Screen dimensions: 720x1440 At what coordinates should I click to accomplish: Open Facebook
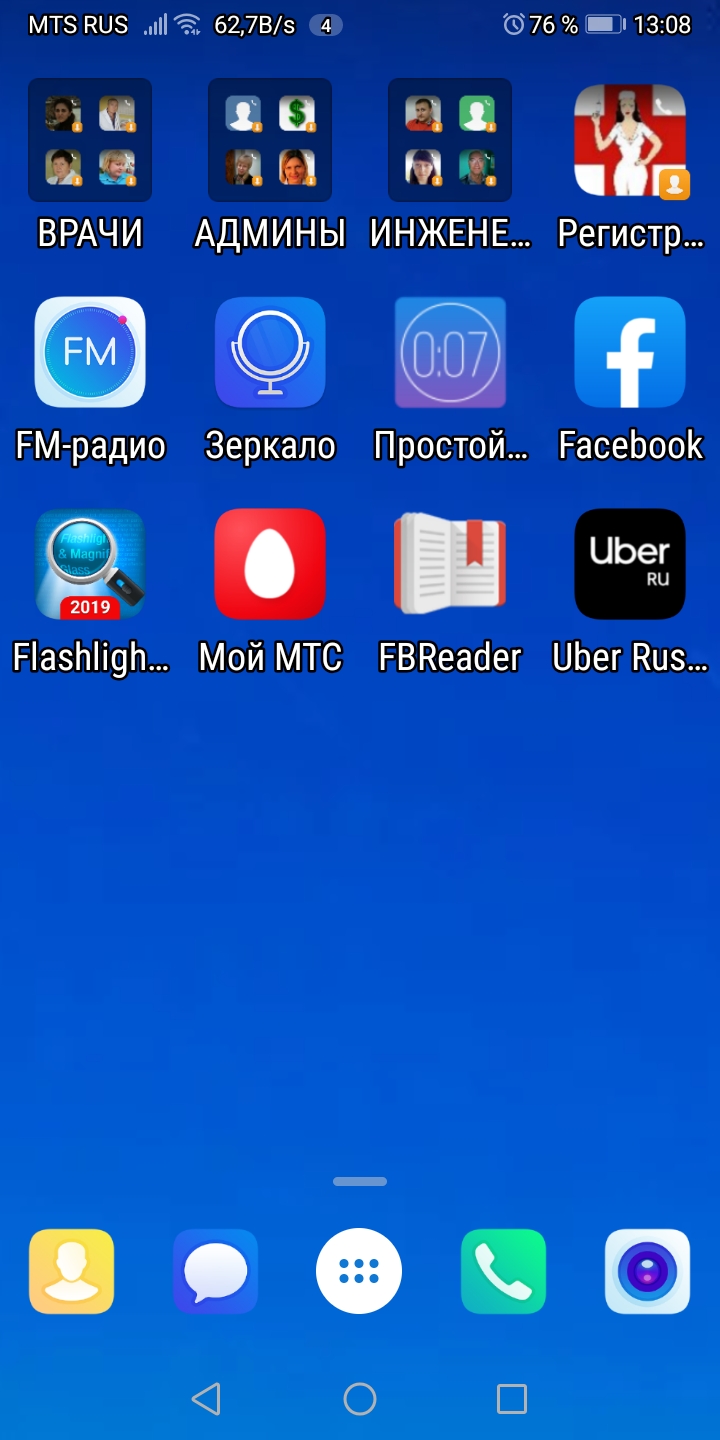[630, 352]
